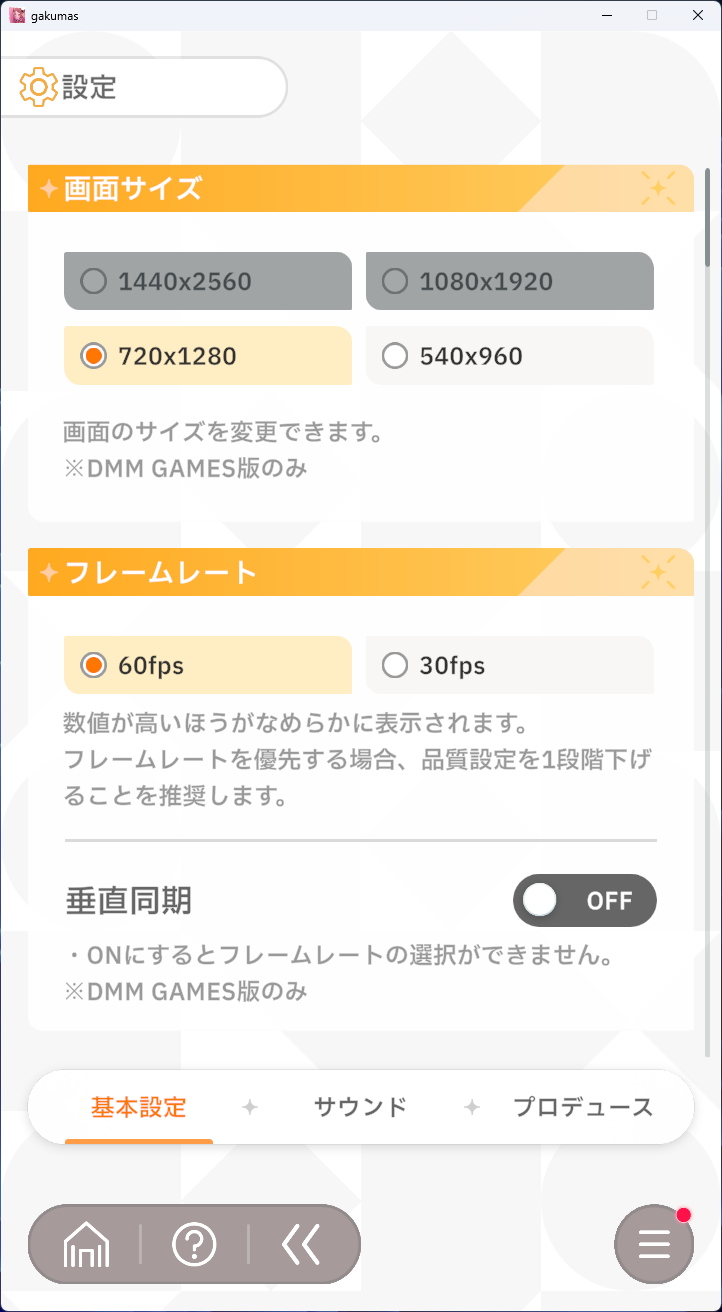The image size is (722, 1312).
Task: Set the frame rate to 60fps
Action: (208, 665)
